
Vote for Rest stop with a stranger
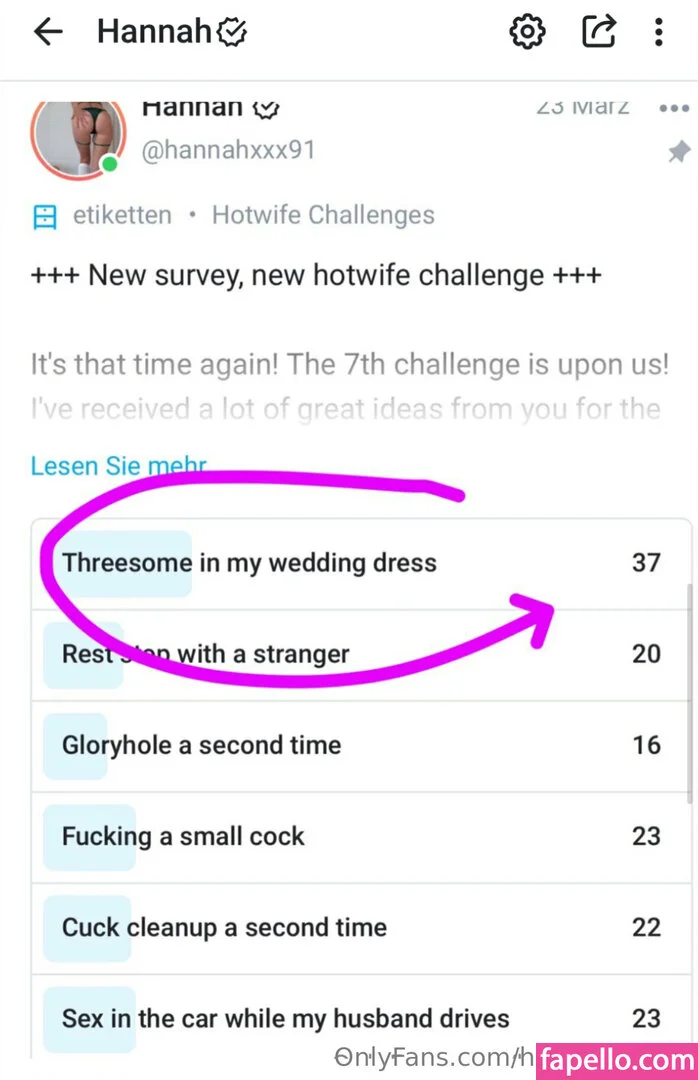(x=360, y=654)
